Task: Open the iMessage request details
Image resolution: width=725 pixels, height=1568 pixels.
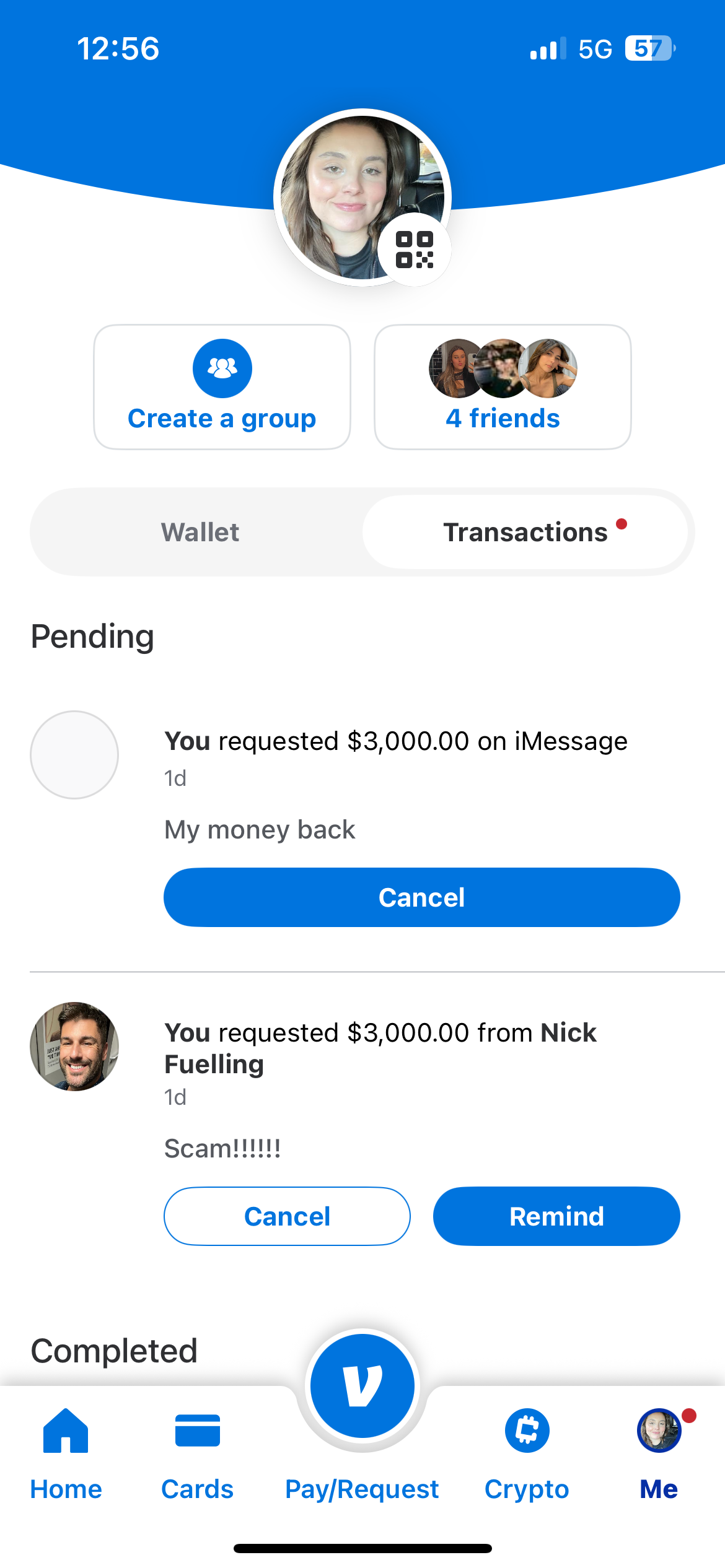Action: (395, 741)
